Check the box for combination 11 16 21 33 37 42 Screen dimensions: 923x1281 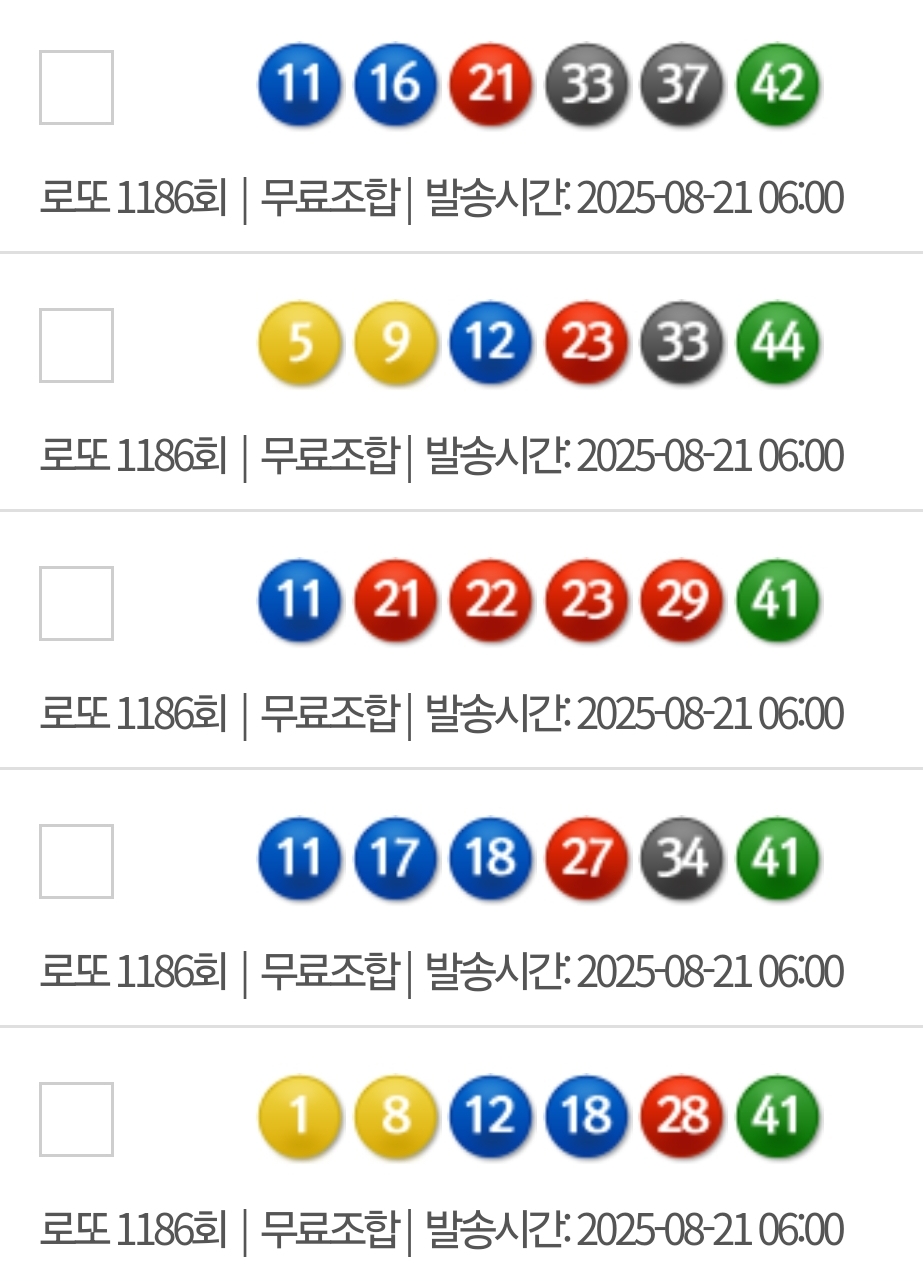pos(76,87)
